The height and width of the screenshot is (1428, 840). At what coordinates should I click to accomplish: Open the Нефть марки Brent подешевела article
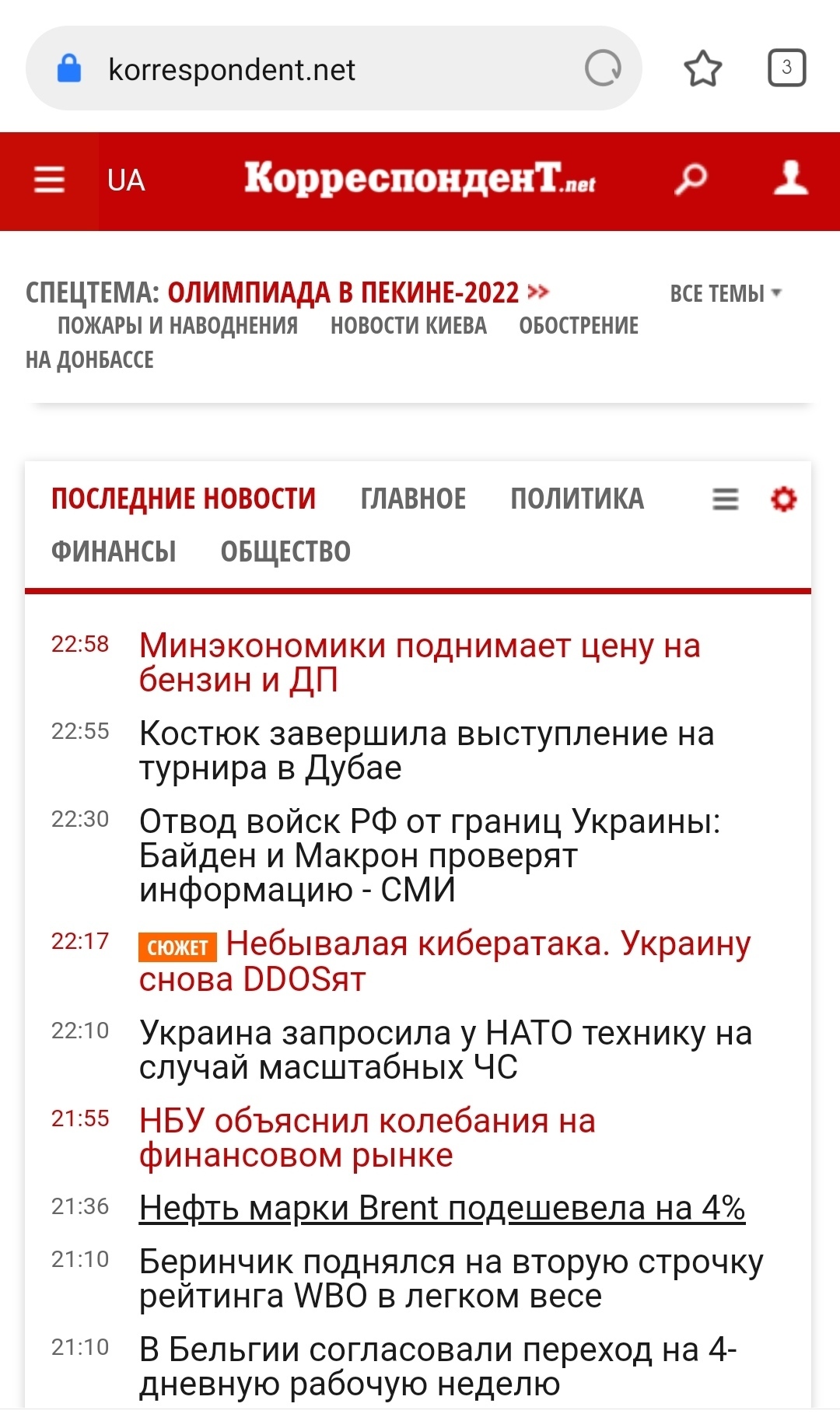(x=442, y=1208)
